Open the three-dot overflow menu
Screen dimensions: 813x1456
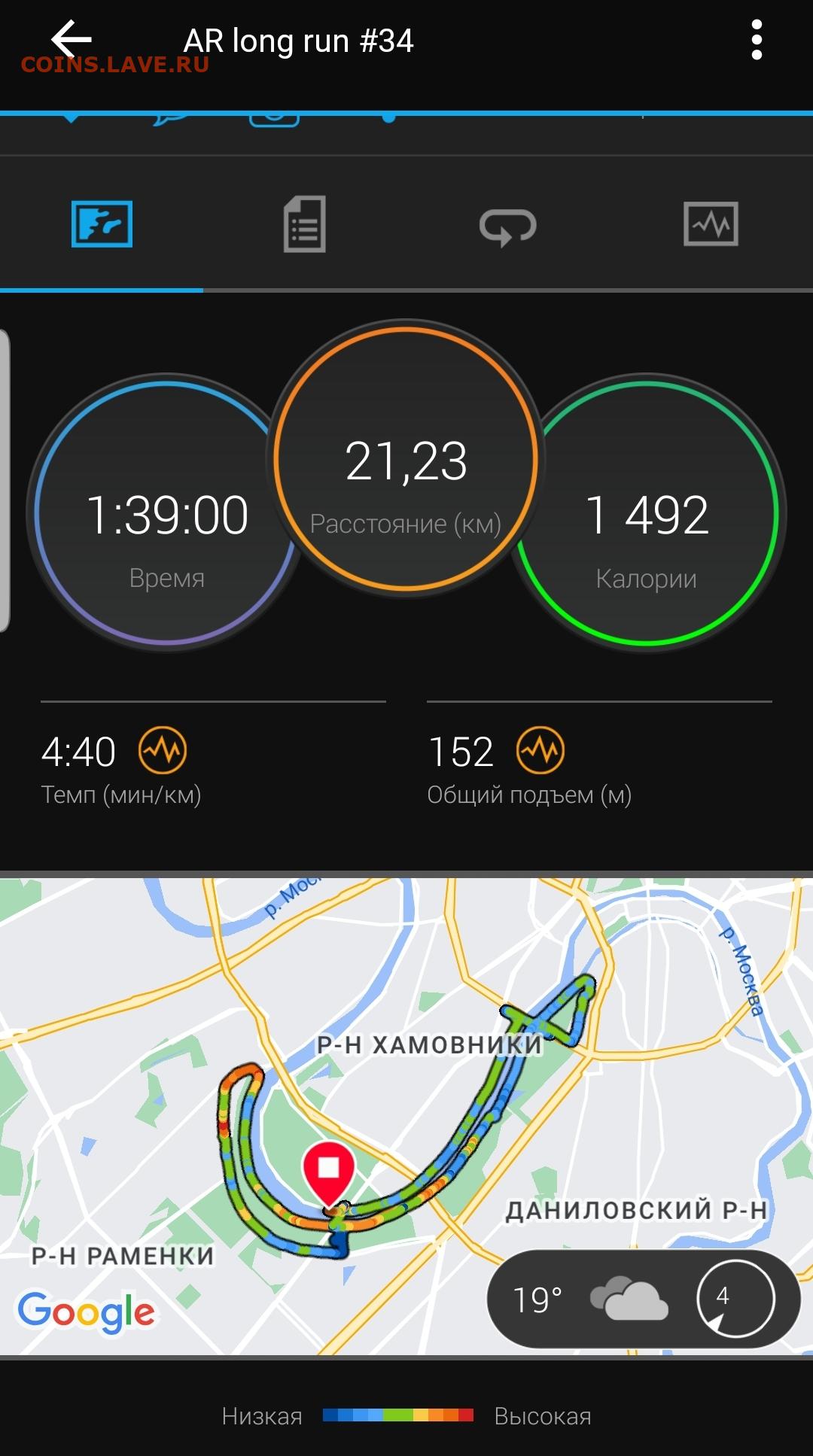click(757, 40)
